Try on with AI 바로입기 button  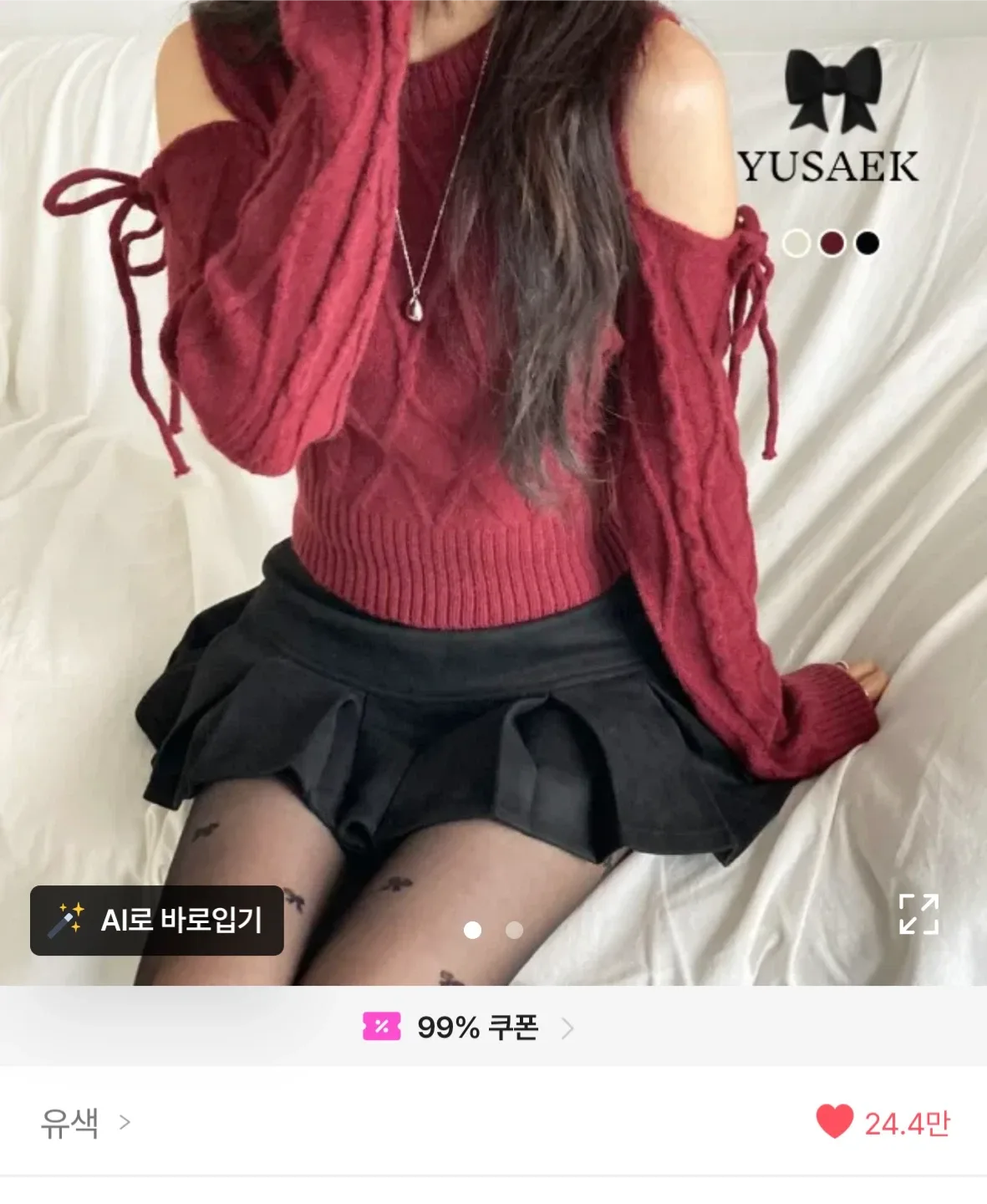point(157,921)
